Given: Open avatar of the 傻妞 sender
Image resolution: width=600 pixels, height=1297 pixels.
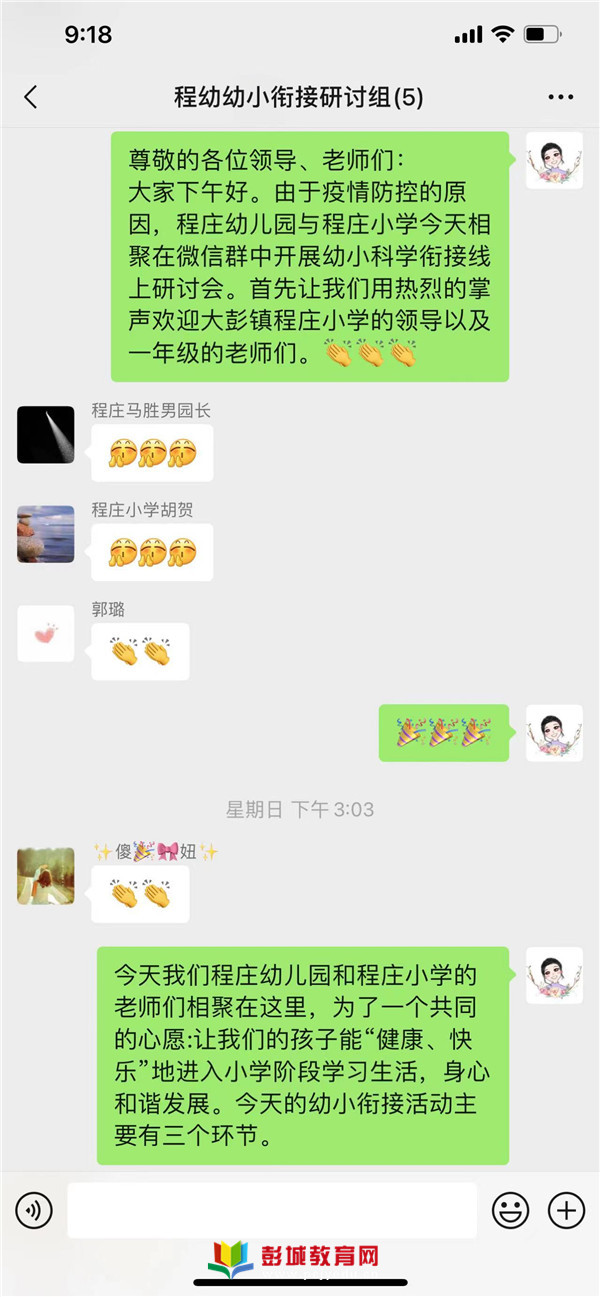Looking at the screenshot, I should point(46,876).
